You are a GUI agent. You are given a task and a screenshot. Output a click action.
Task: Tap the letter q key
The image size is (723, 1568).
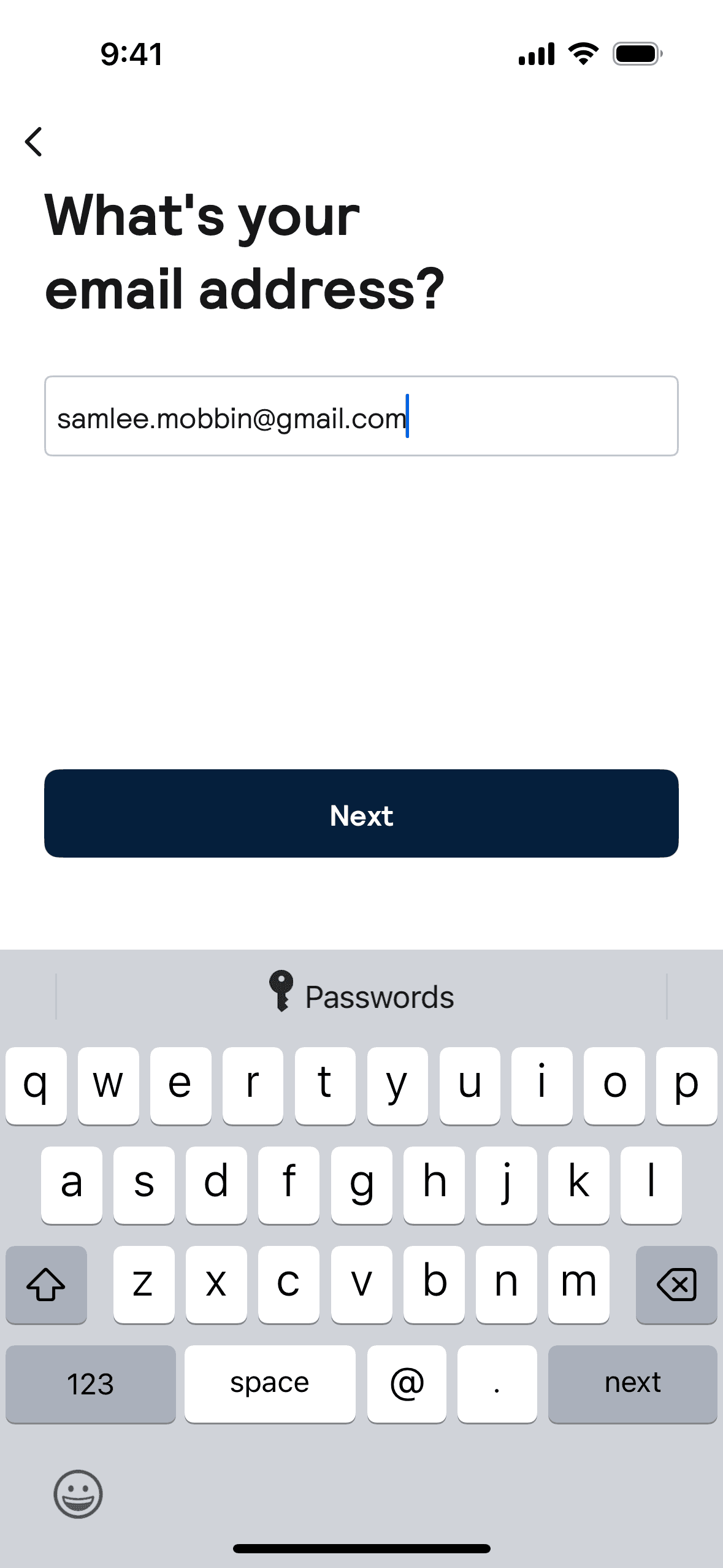35,1086
